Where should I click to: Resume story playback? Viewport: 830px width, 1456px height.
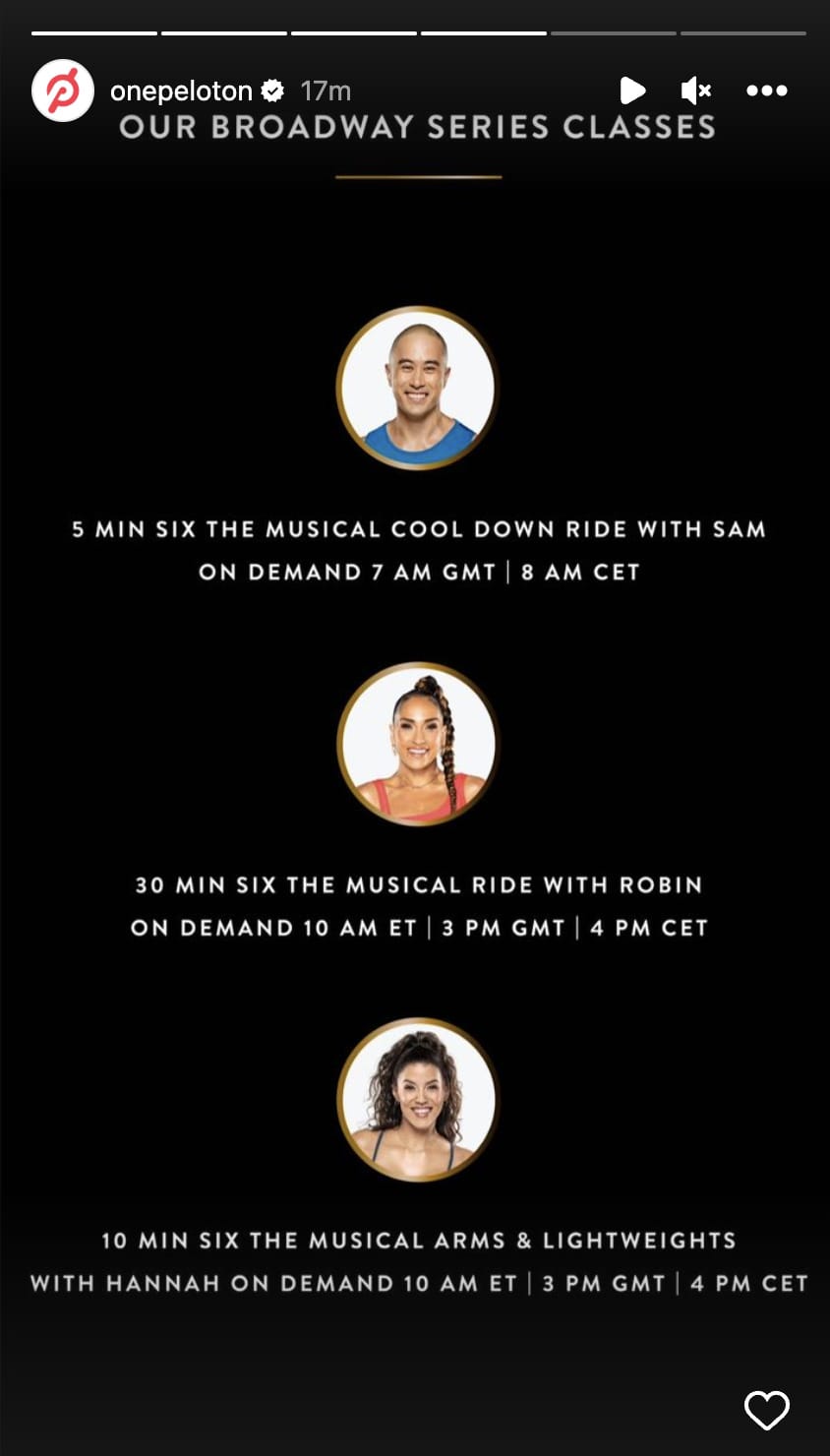pyautogui.click(x=632, y=91)
